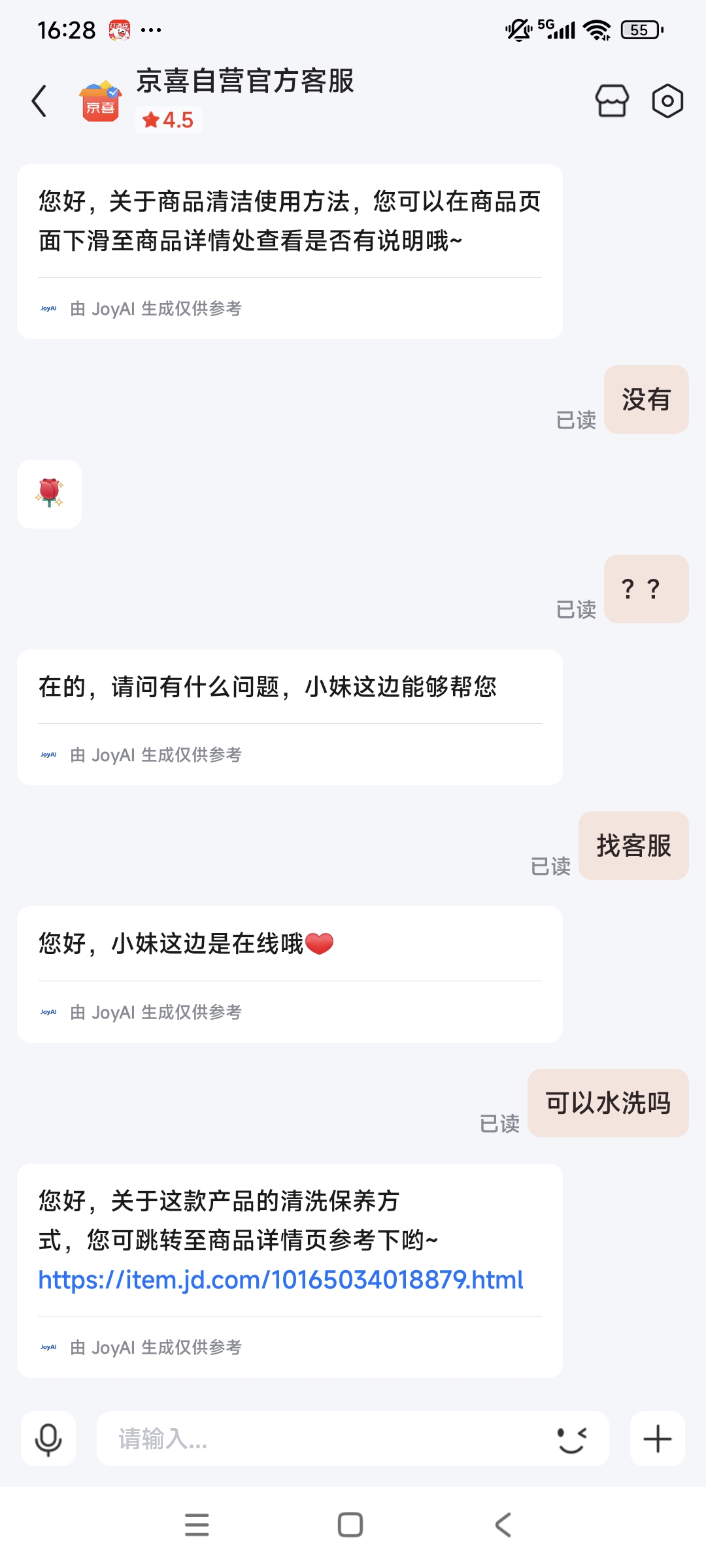Screen dimensions: 706x1568
Task: Open the store shop icon
Action: [x=612, y=101]
